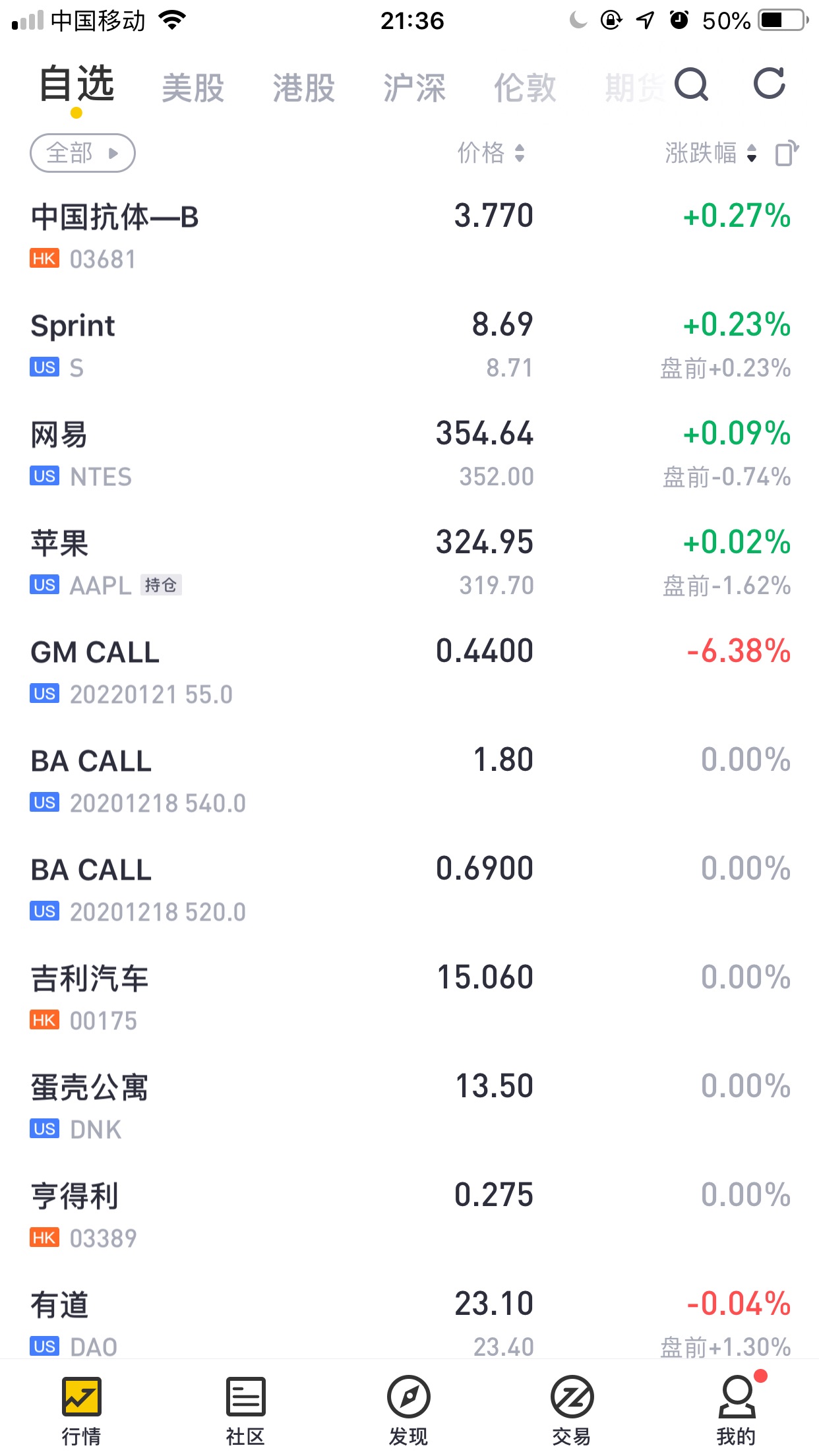Open the 发现 tab
The width and height of the screenshot is (819, 1456).
coord(409,1411)
